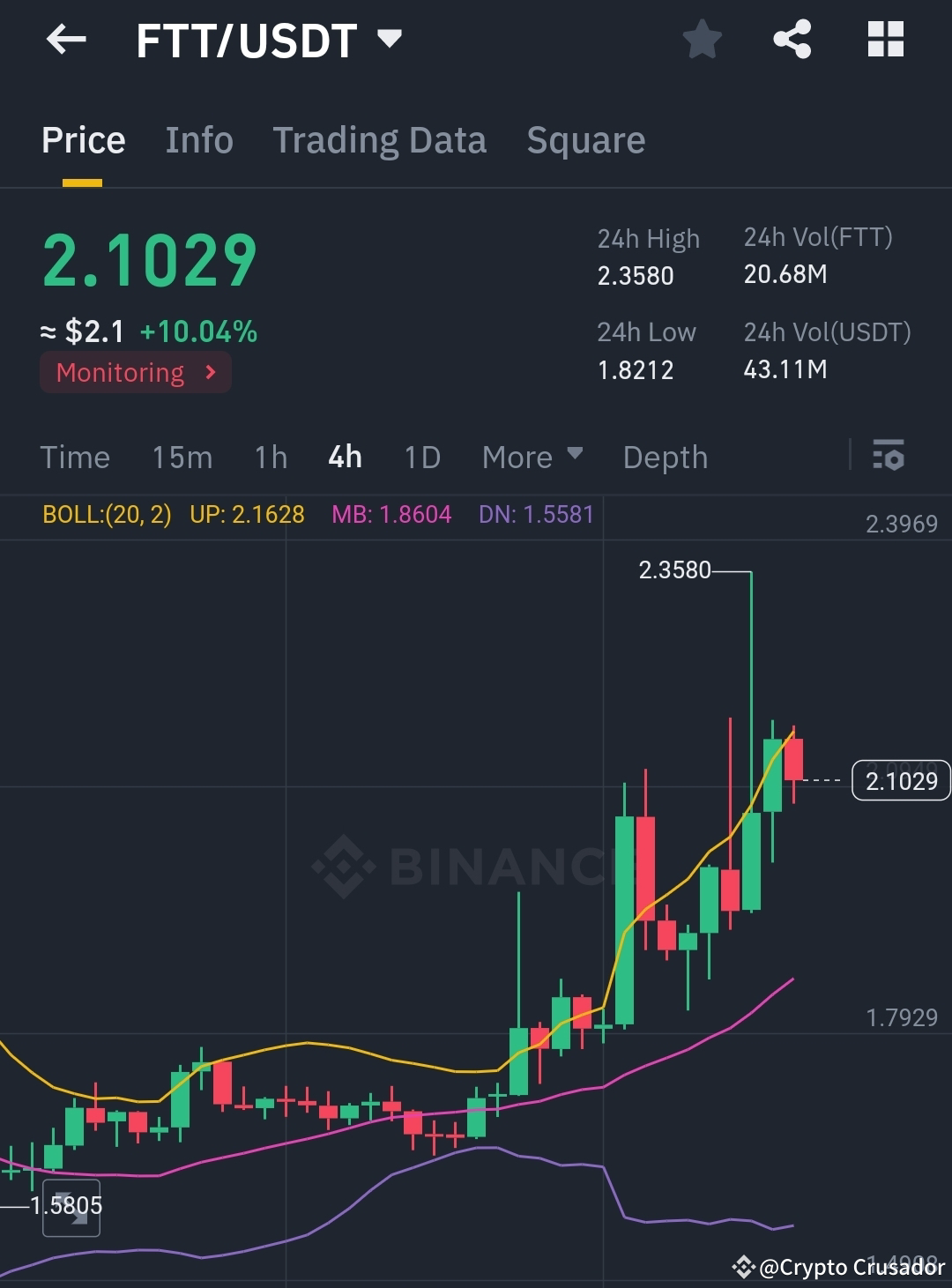The width and height of the screenshot is (952, 1288).
Task: Share the FTT/USDT chart
Action: point(792,39)
